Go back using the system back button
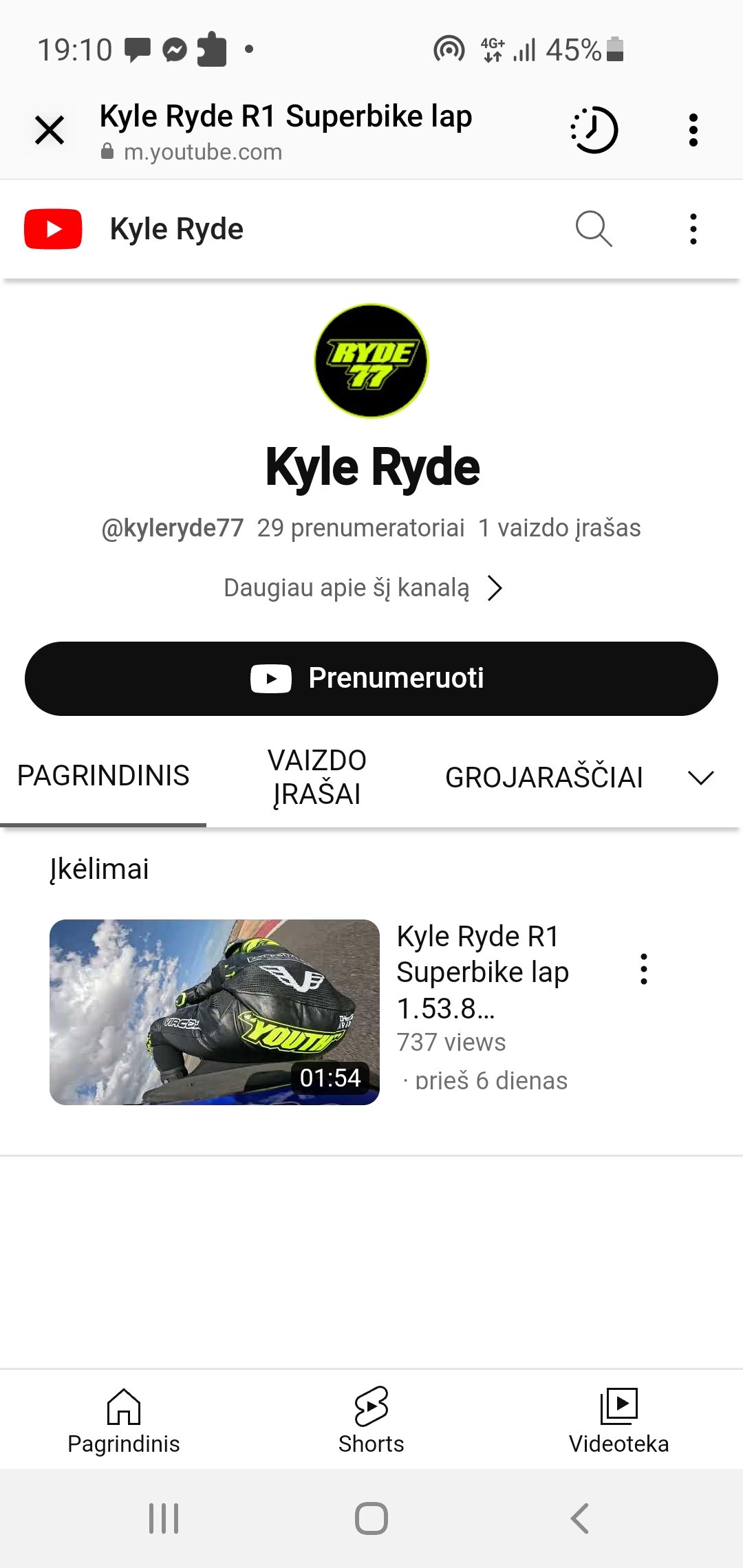 pyautogui.click(x=580, y=1518)
